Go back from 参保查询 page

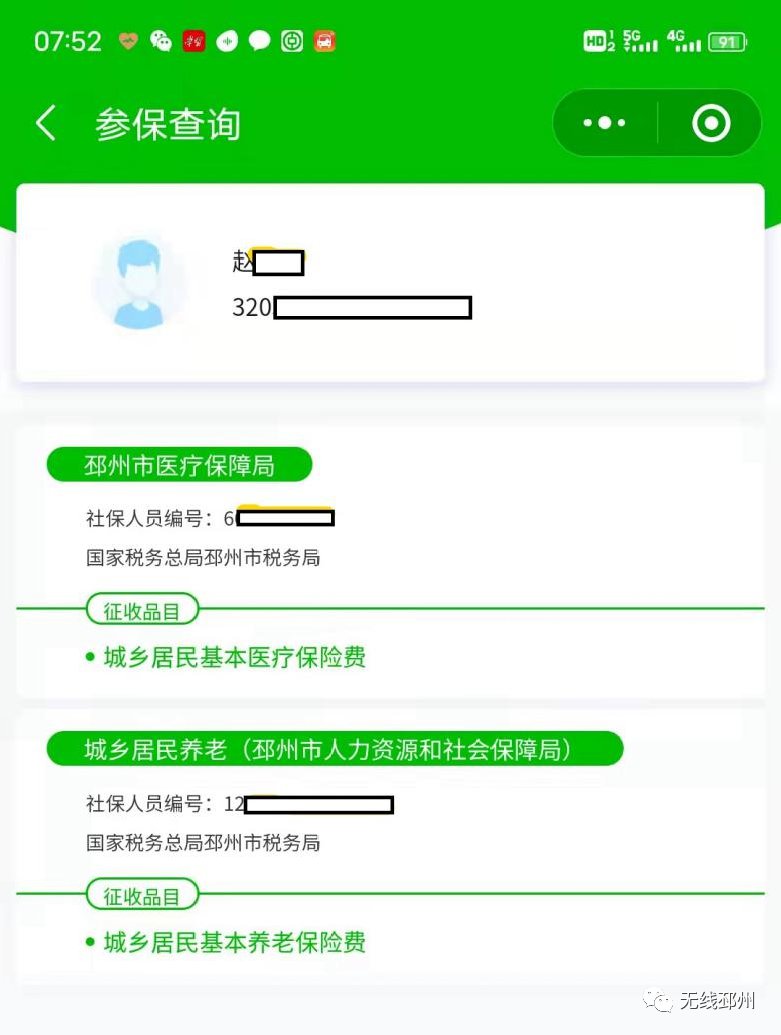tap(46, 124)
